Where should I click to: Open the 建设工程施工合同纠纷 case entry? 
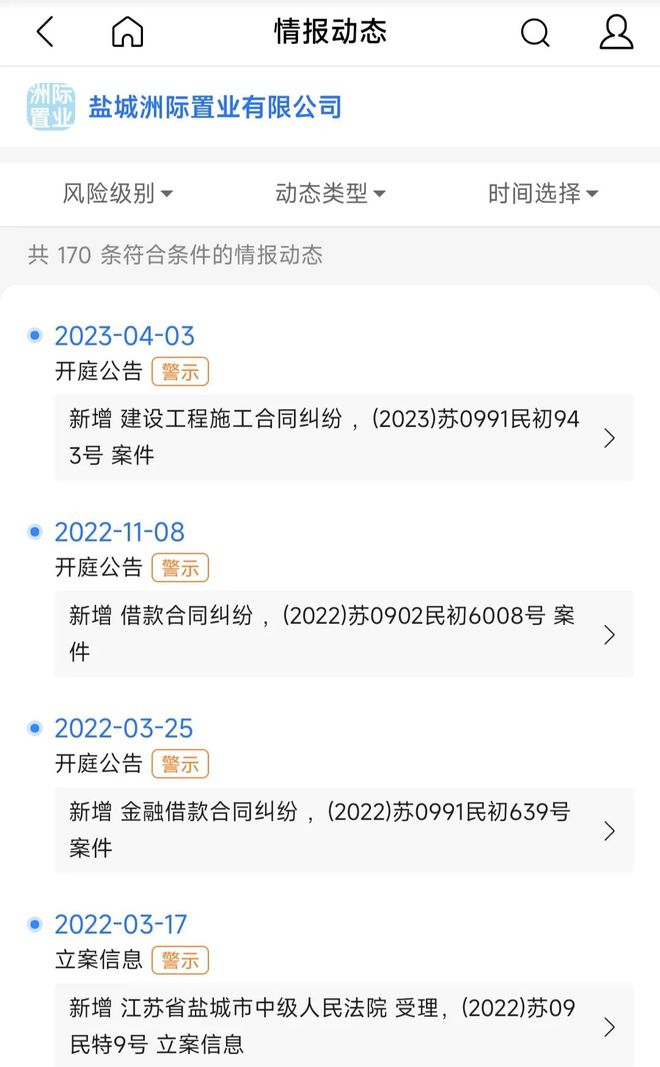point(344,438)
